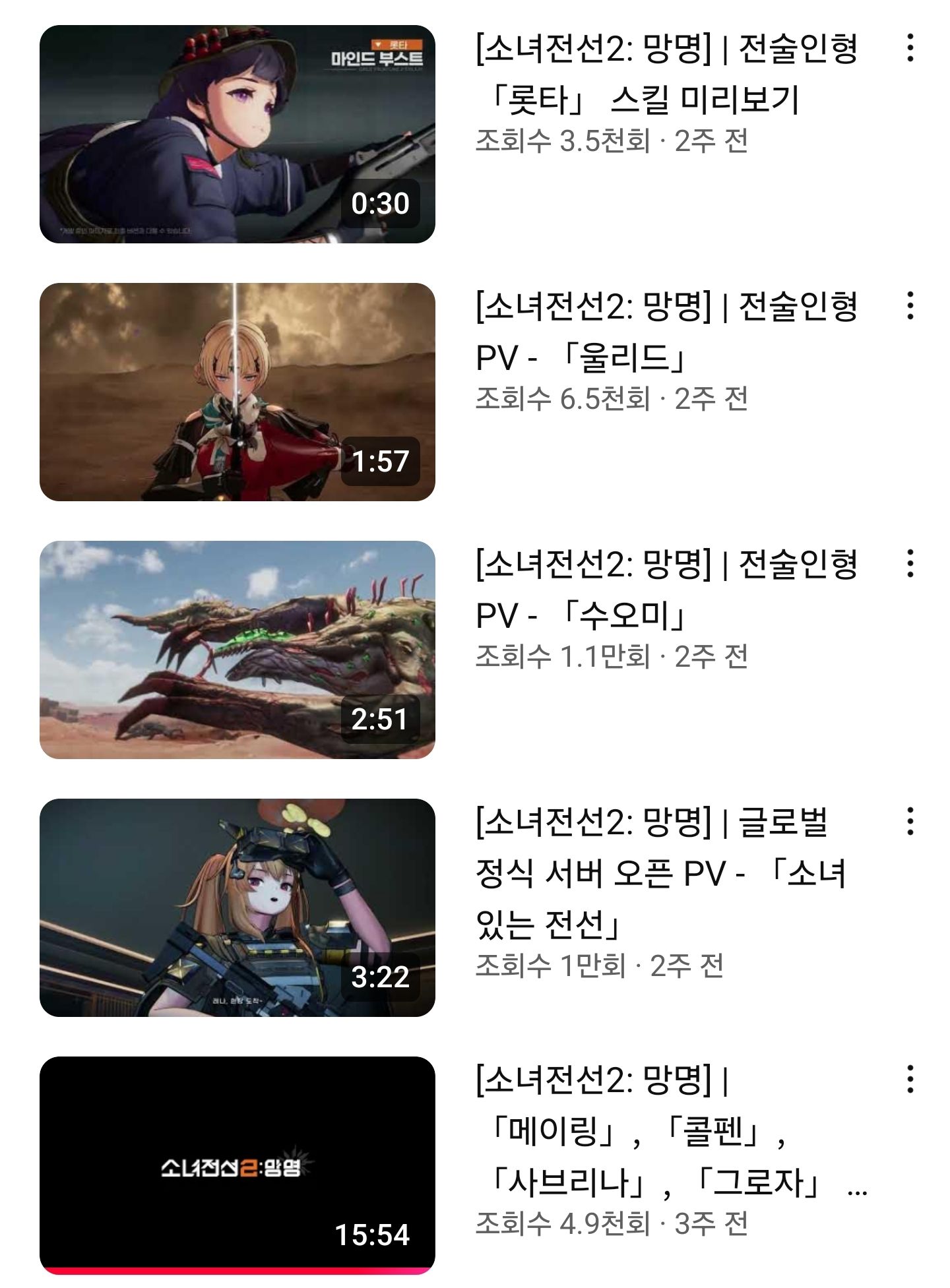Open more options for the 메이링, 콜펜 video
Screen dimensions: 950x1288
[910, 1080]
